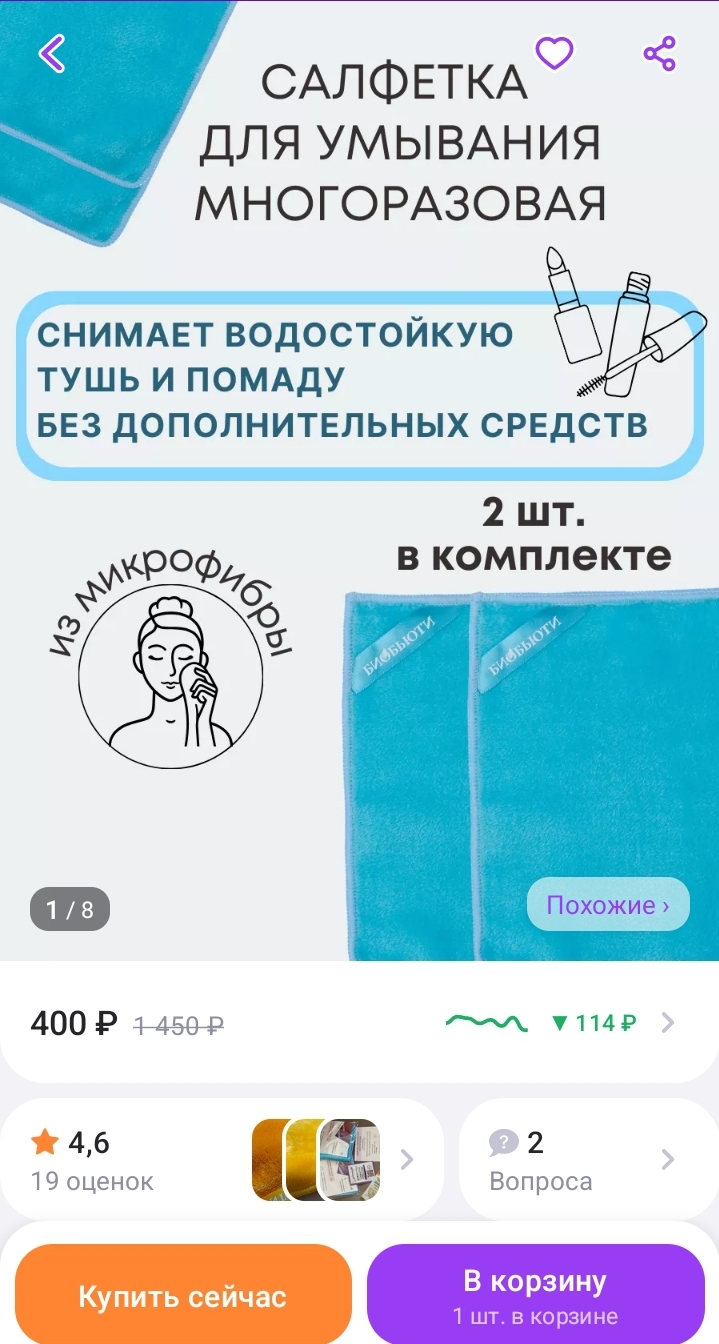The height and width of the screenshot is (1344, 719).
Task: Share this product
Action: point(660,53)
